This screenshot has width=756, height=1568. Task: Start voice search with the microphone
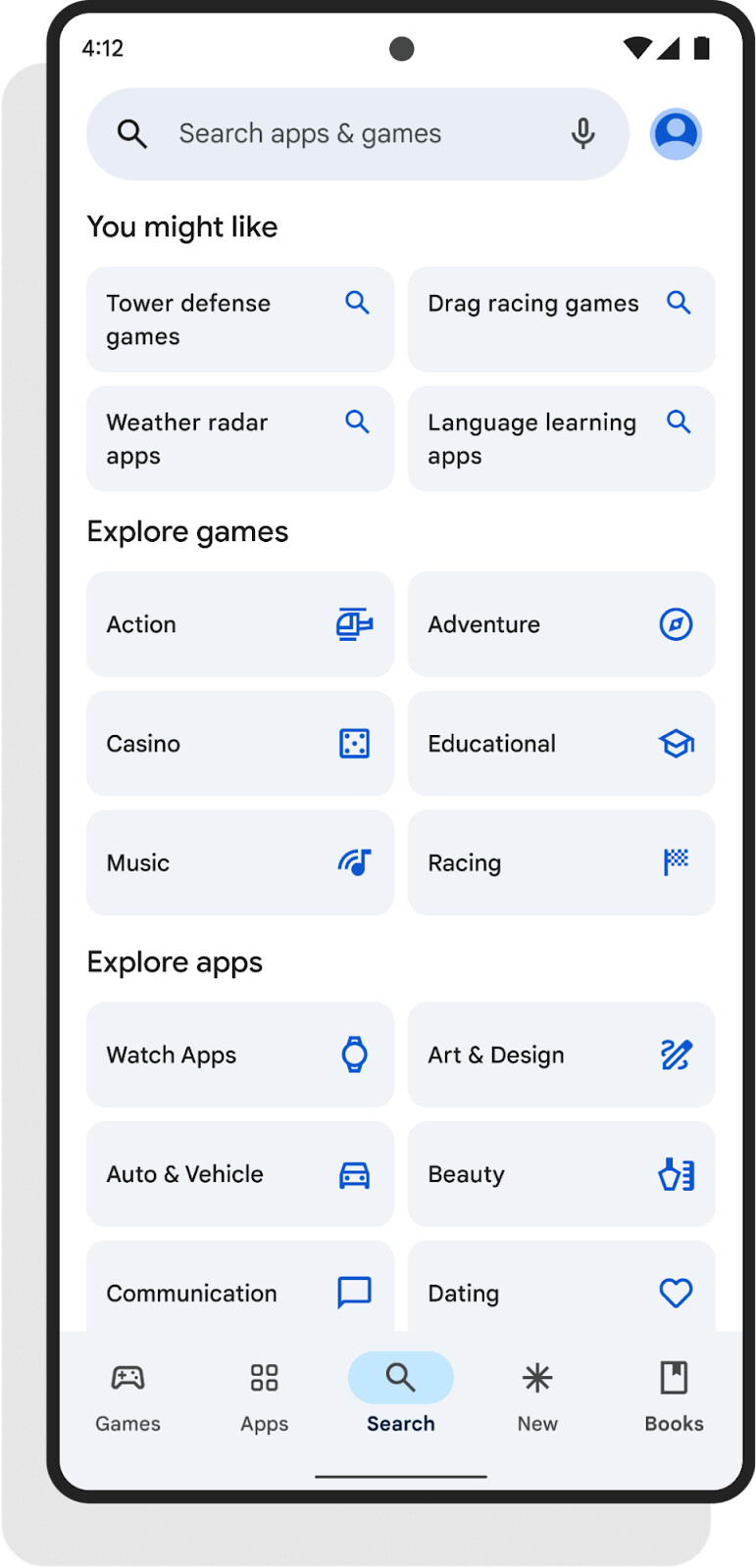coord(582,133)
